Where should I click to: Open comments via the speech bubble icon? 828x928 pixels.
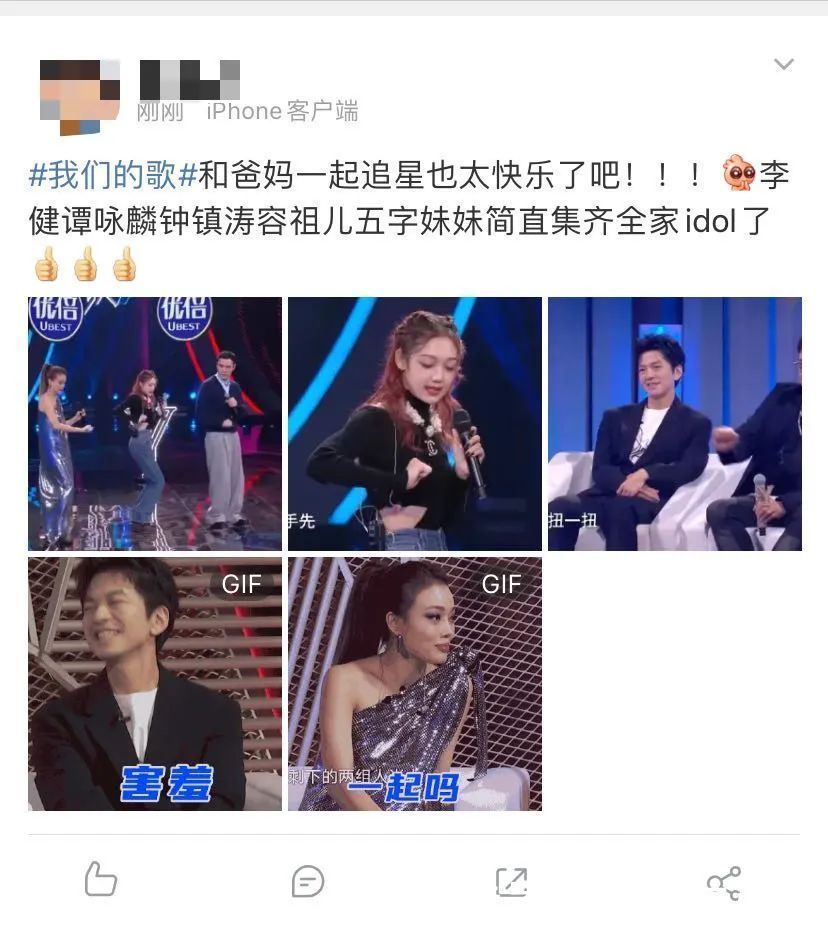point(308,880)
